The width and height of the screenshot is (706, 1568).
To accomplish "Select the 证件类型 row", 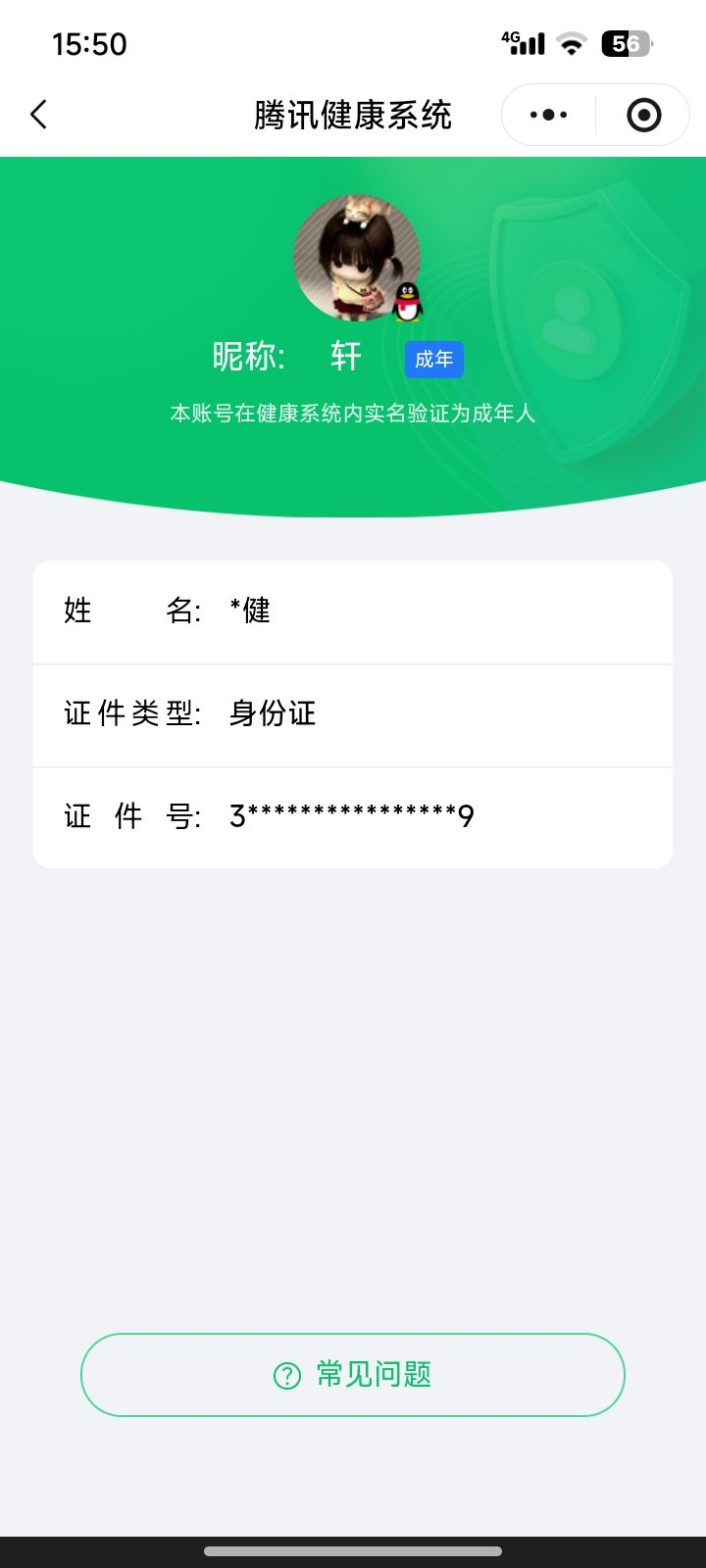I will [353, 714].
